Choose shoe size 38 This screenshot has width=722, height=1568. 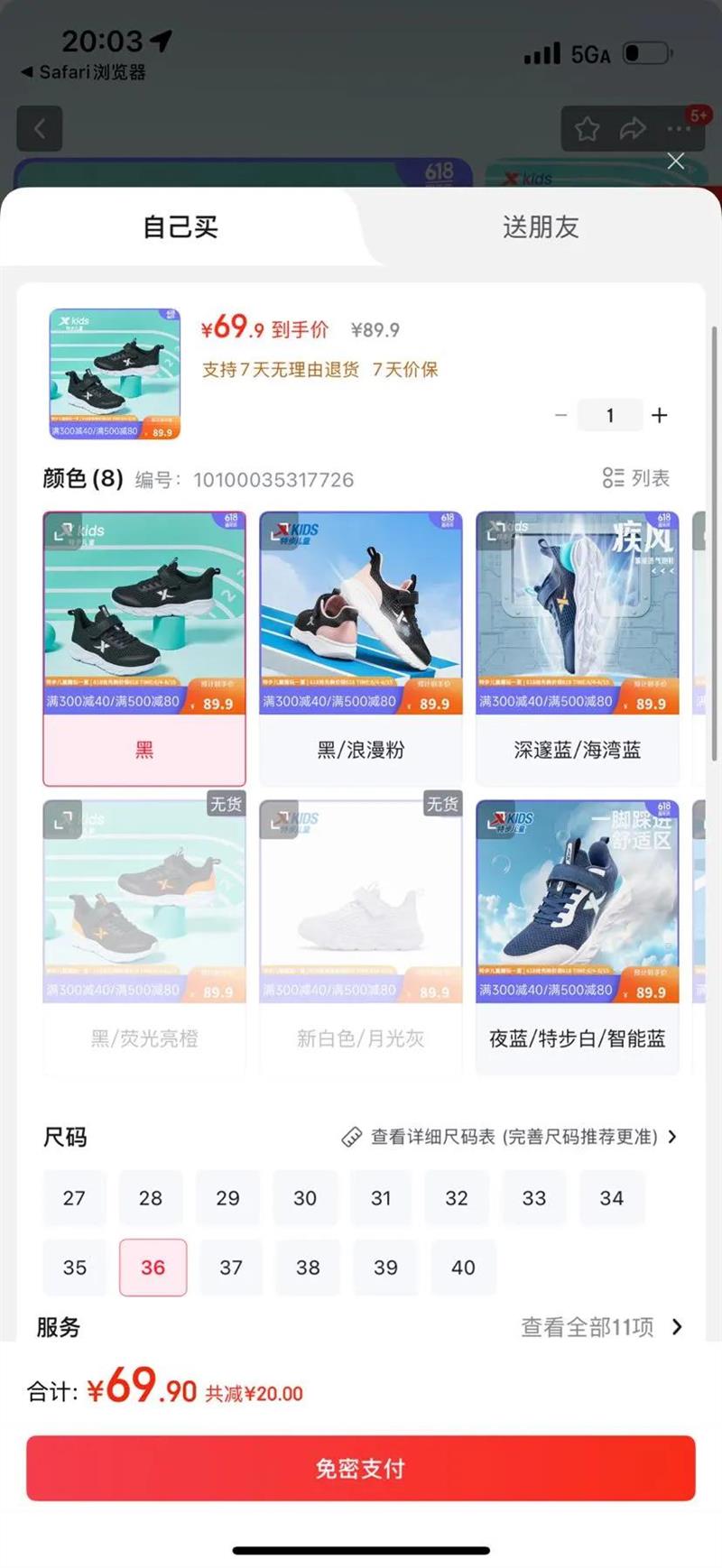pos(308,1268)
